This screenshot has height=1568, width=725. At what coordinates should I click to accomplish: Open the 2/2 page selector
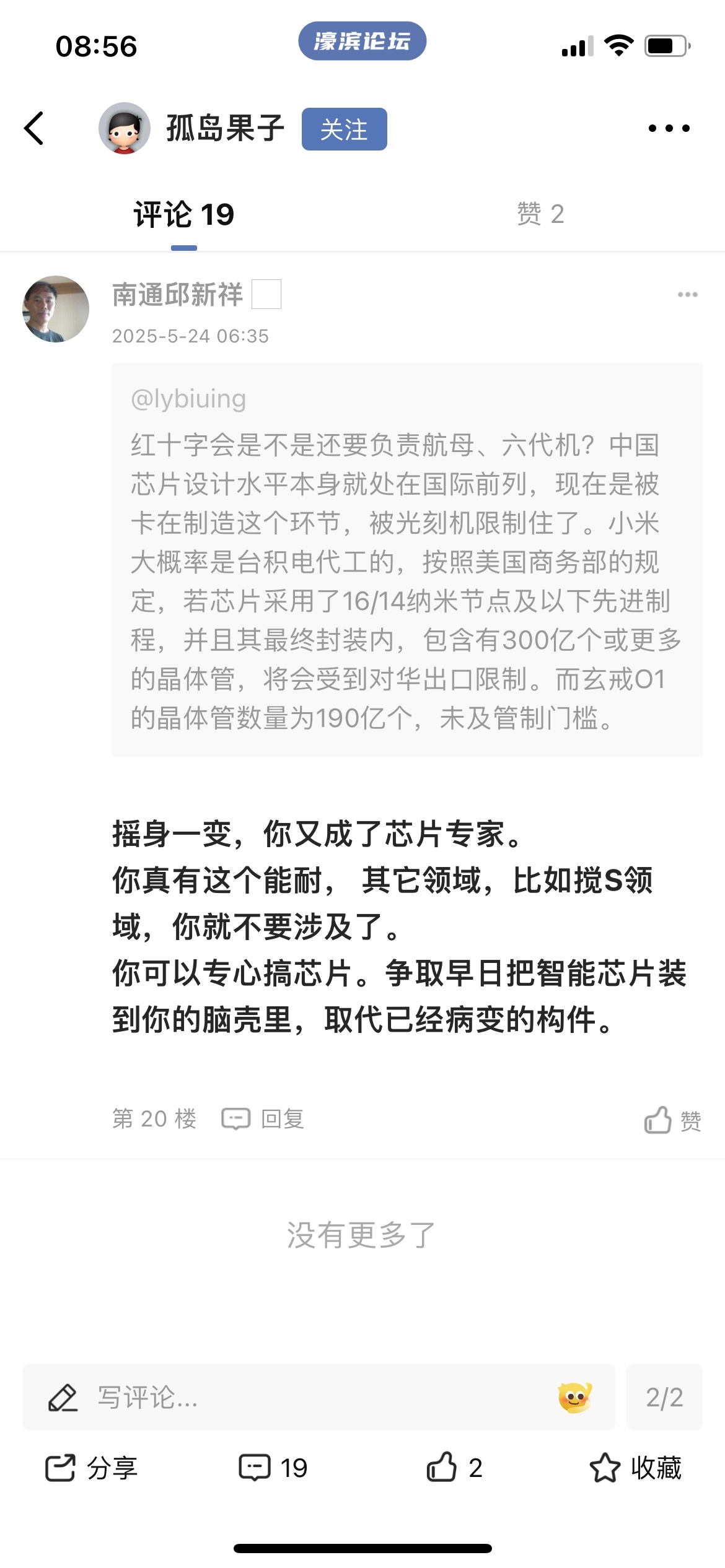coord(664,1397)
